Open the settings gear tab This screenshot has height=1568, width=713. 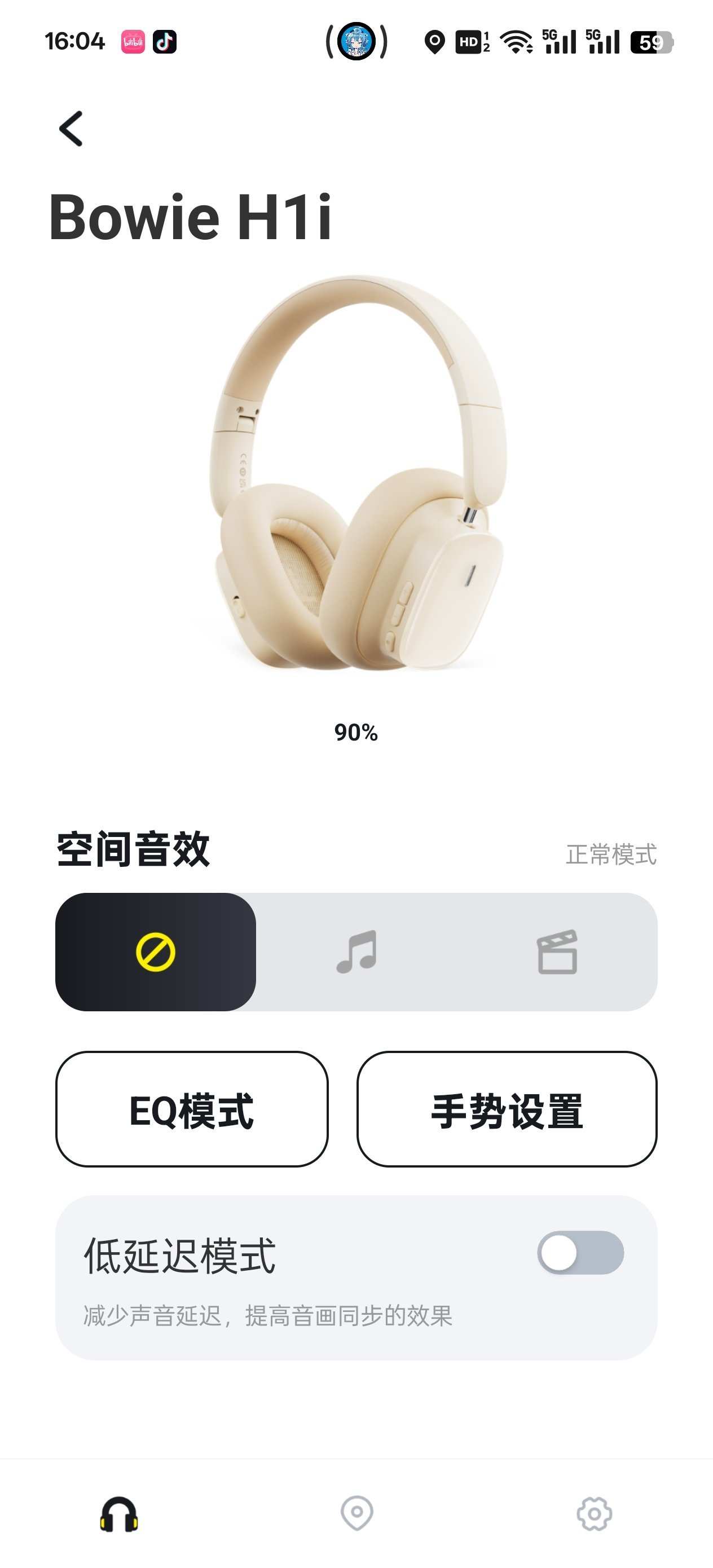pos(595,1513)
